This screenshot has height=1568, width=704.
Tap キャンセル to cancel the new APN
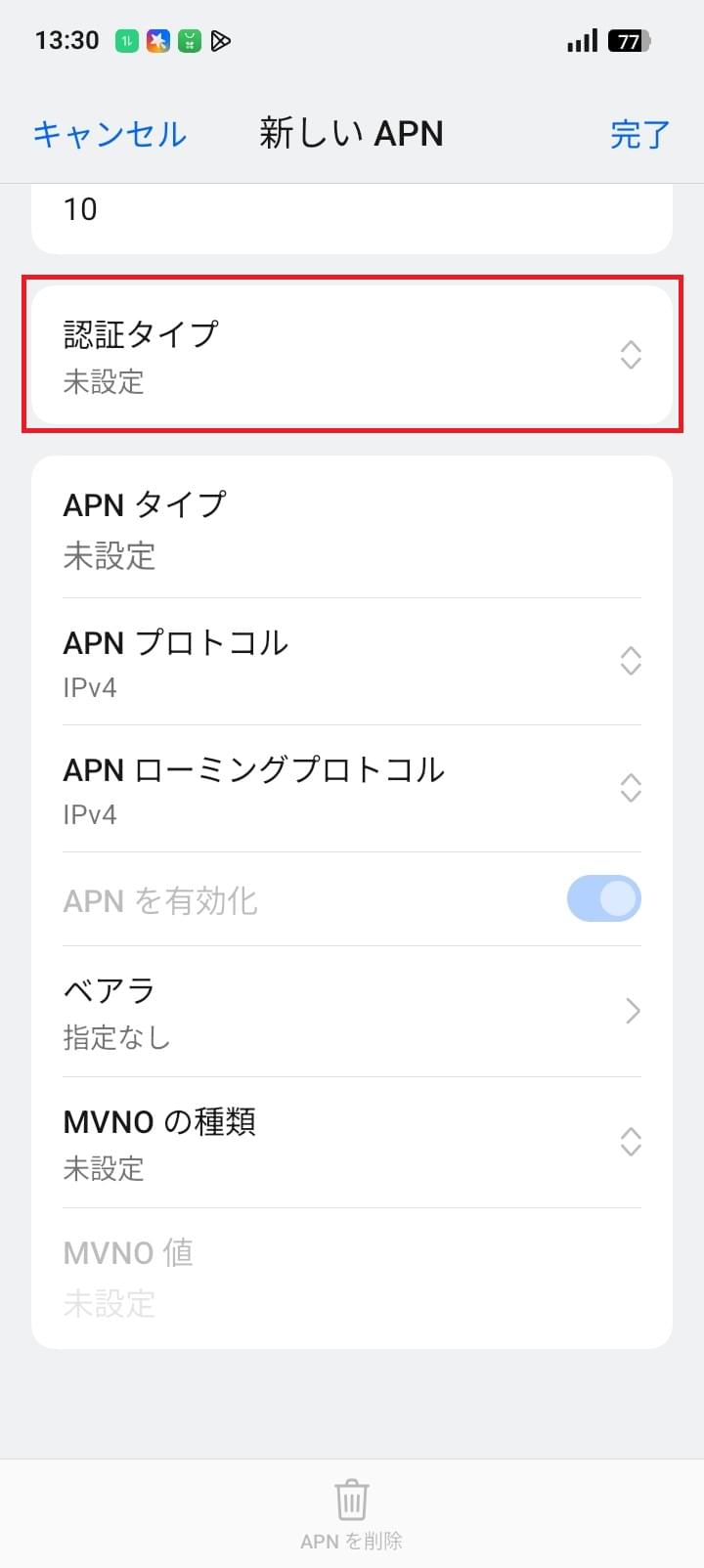(x=109, y=134)
